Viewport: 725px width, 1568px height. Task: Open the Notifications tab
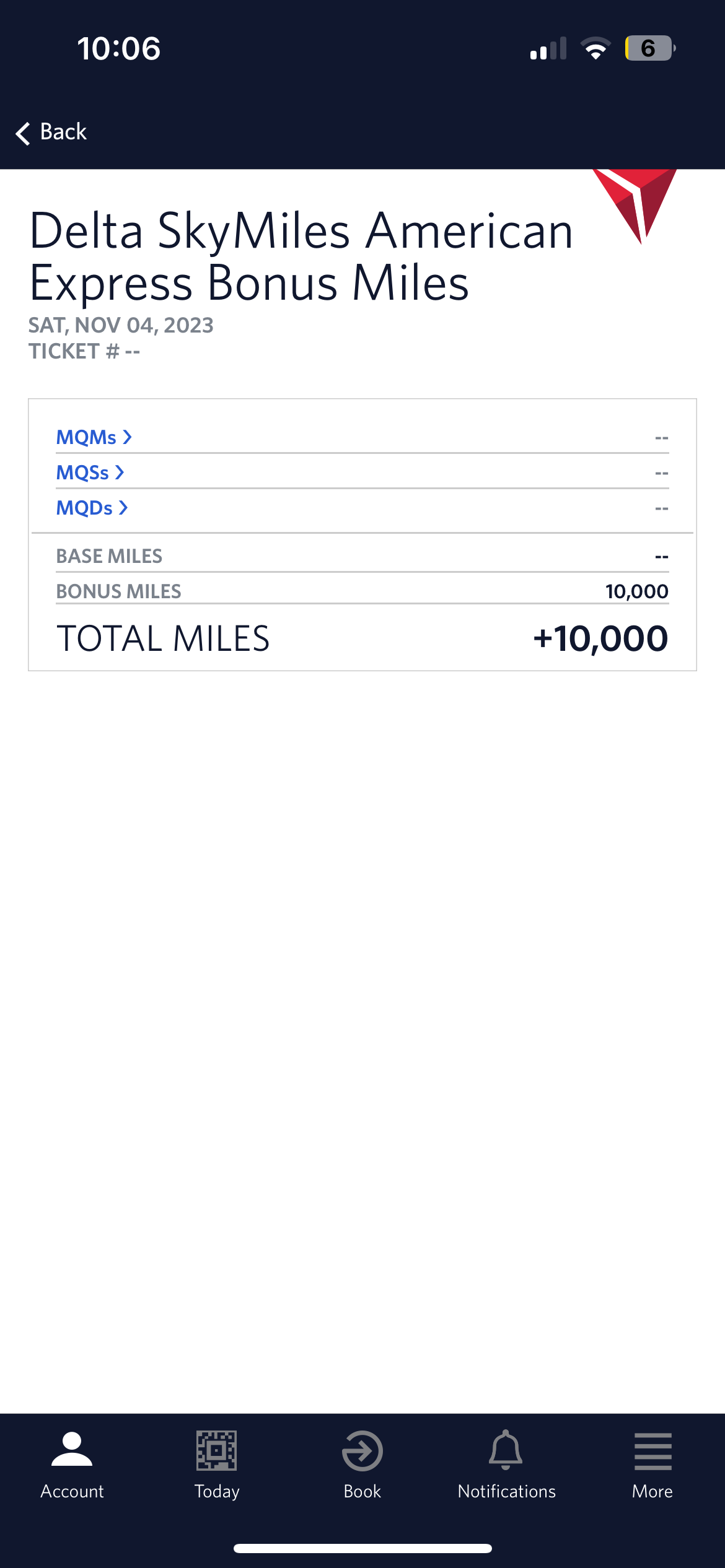[506, 1464]
